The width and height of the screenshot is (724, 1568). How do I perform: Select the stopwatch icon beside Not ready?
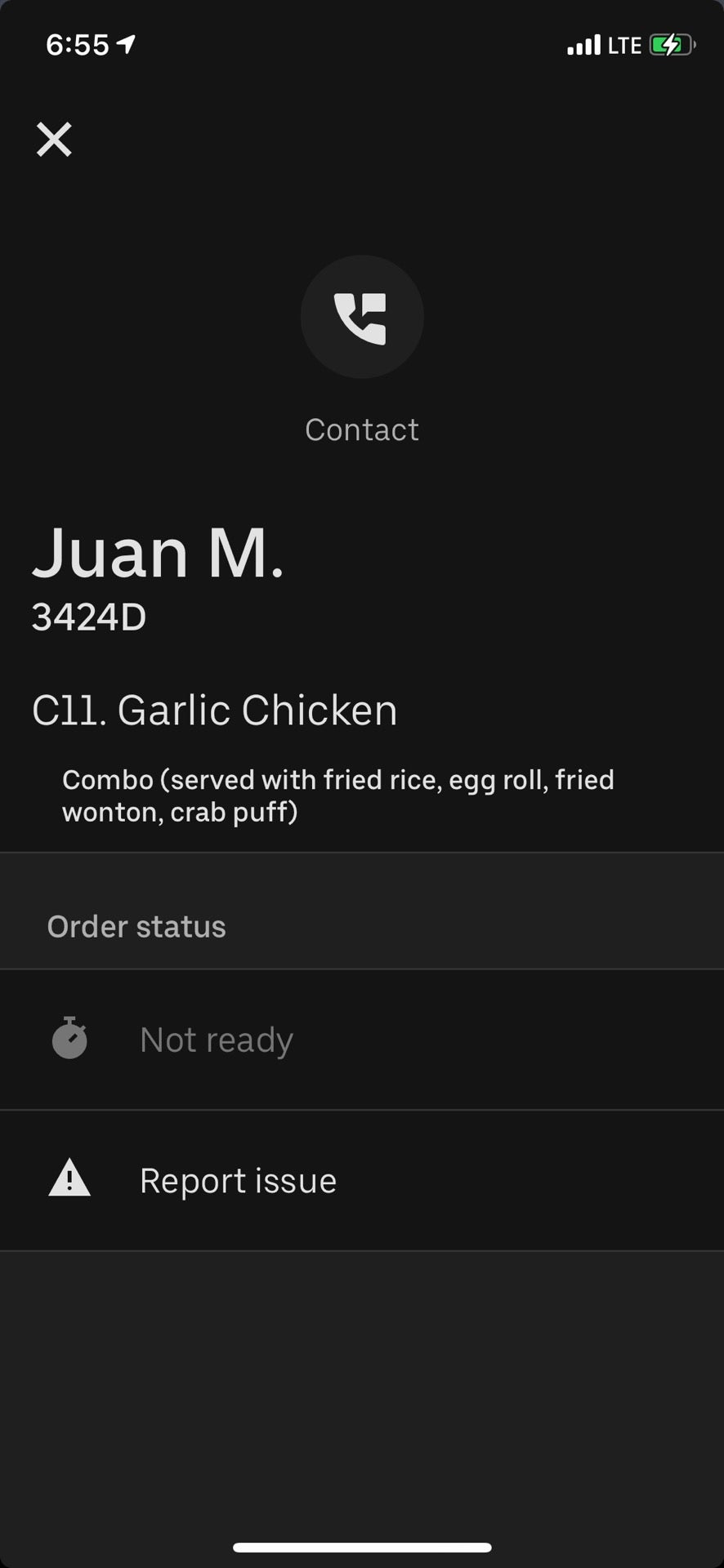pyautogui.click(x=69, y=1039)
